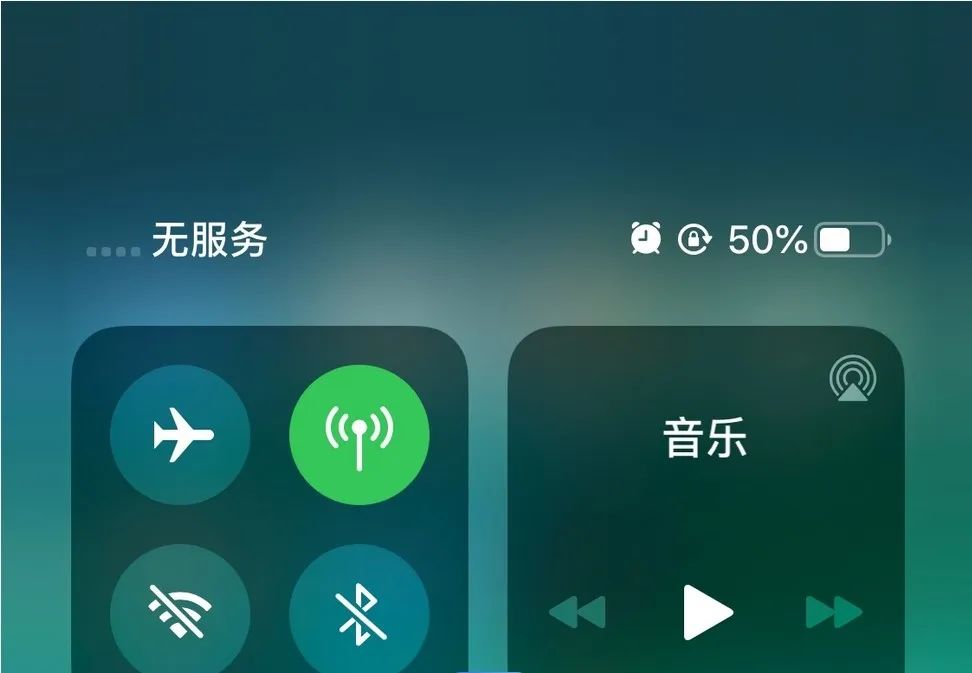Screen dimensions: 972x673
Task: Skip to previous track
Action: 578,612
